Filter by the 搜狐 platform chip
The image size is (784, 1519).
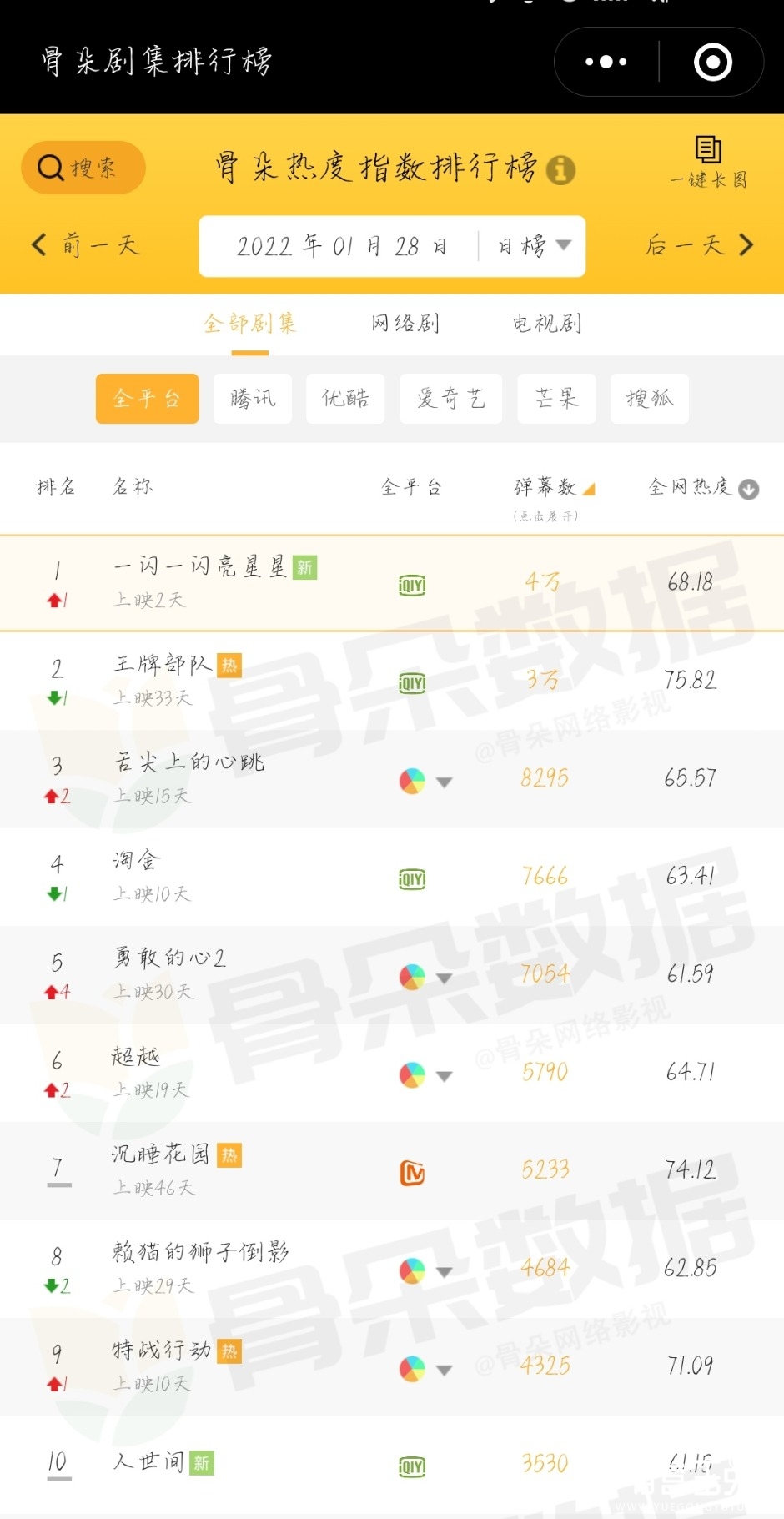[x=649, y=399]
